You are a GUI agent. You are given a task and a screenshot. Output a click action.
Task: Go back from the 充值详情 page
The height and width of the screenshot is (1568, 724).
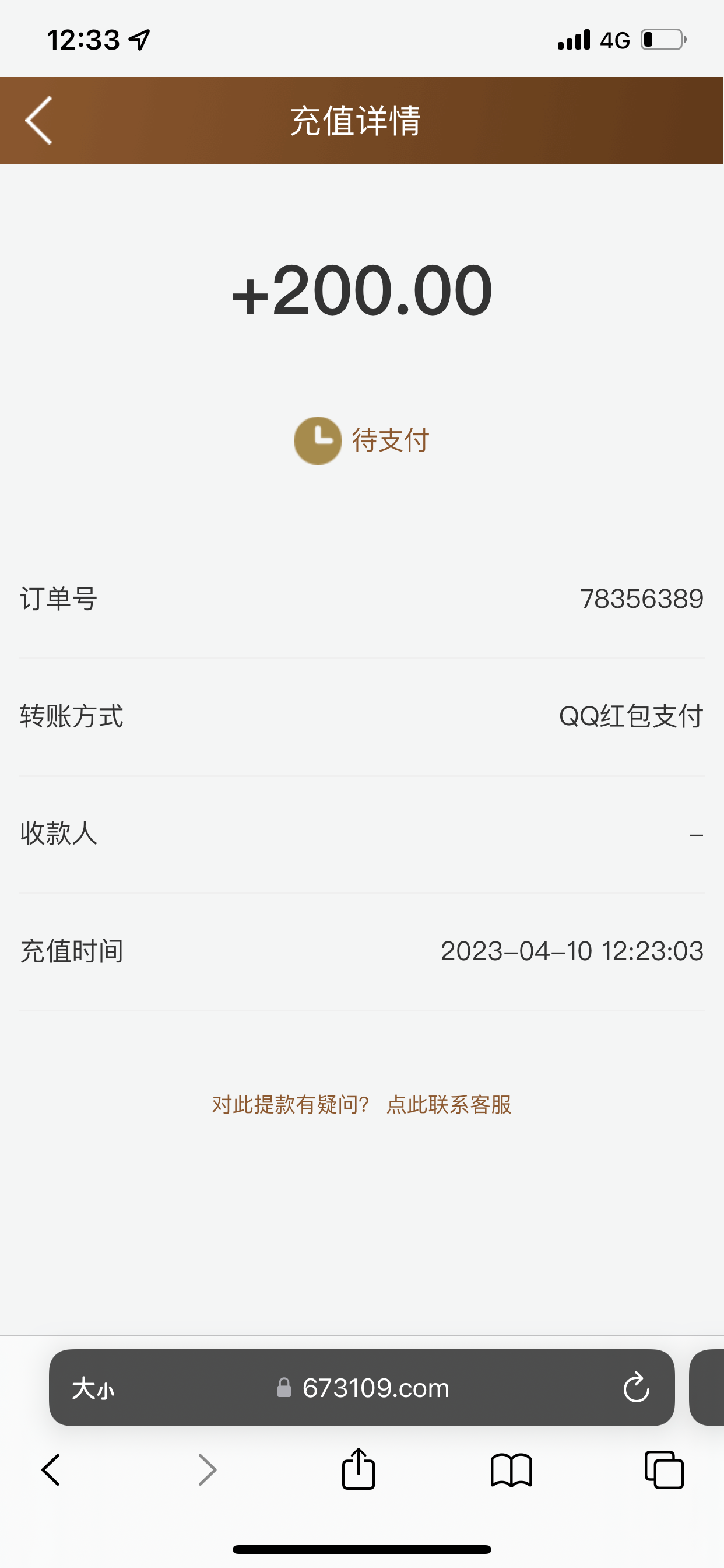click(x=39, y=121)
